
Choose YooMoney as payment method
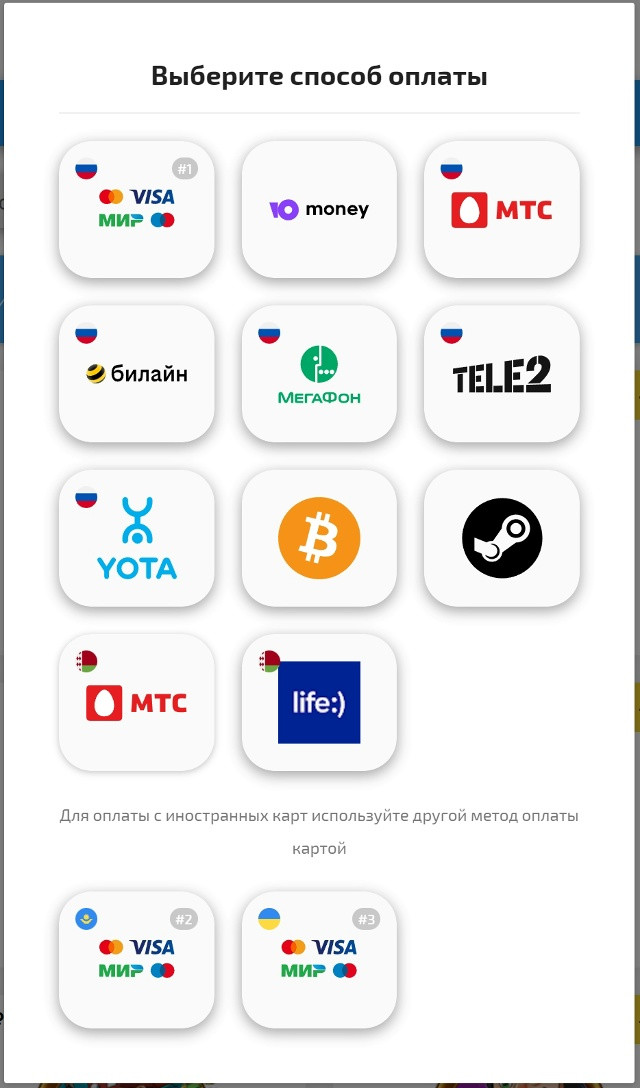(x=319, y=209)
